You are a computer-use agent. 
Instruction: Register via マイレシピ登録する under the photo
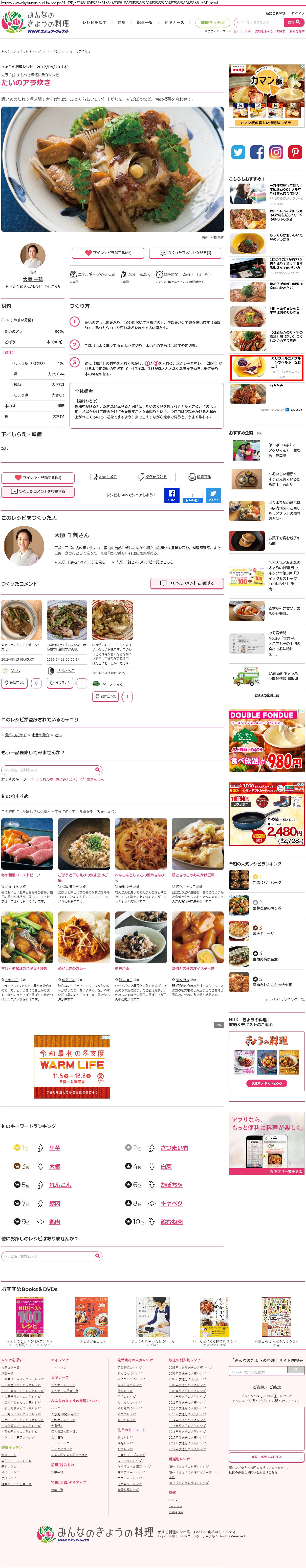point(108,253)
